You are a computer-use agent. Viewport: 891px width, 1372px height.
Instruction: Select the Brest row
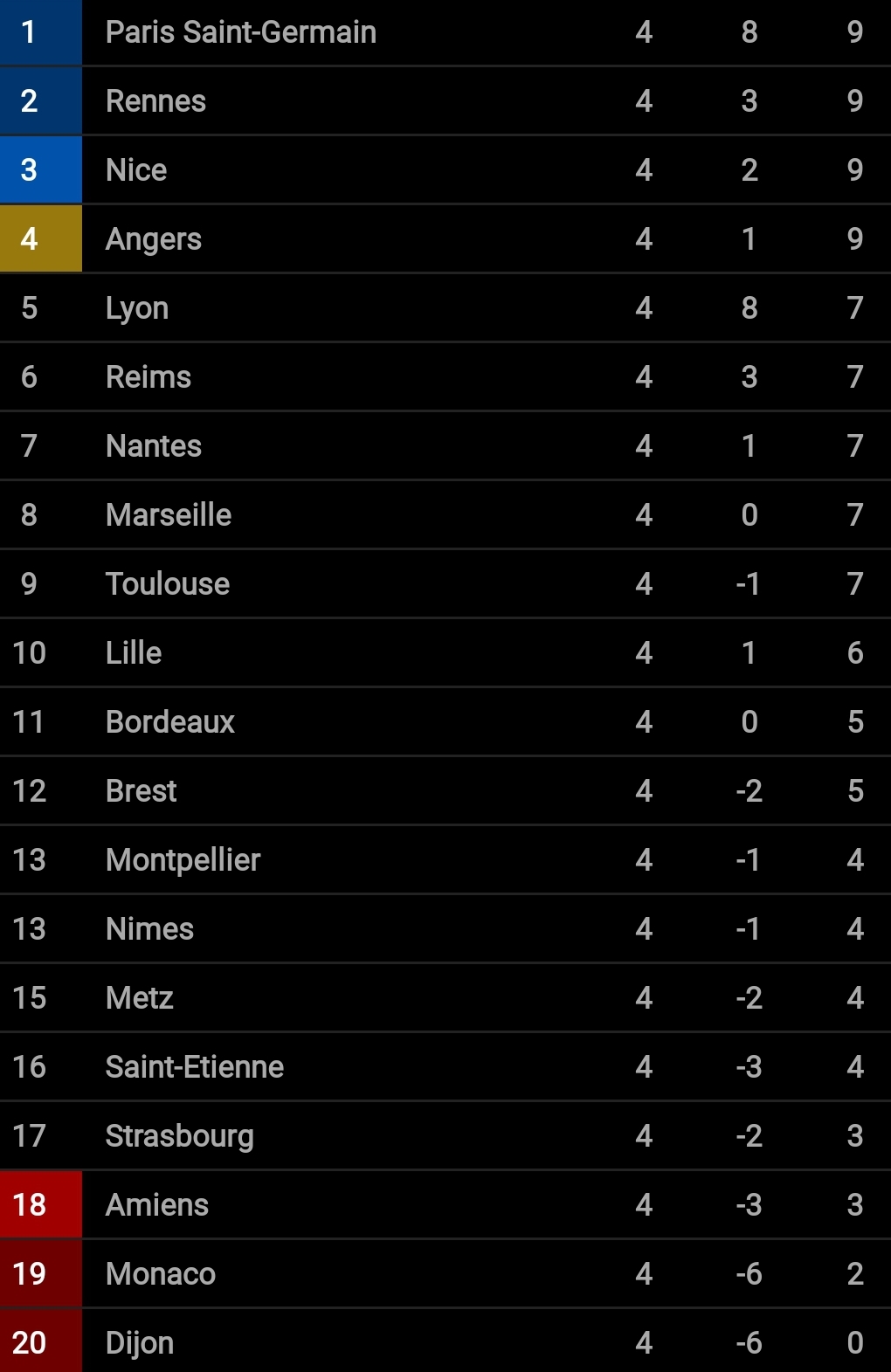click(445, 791)
